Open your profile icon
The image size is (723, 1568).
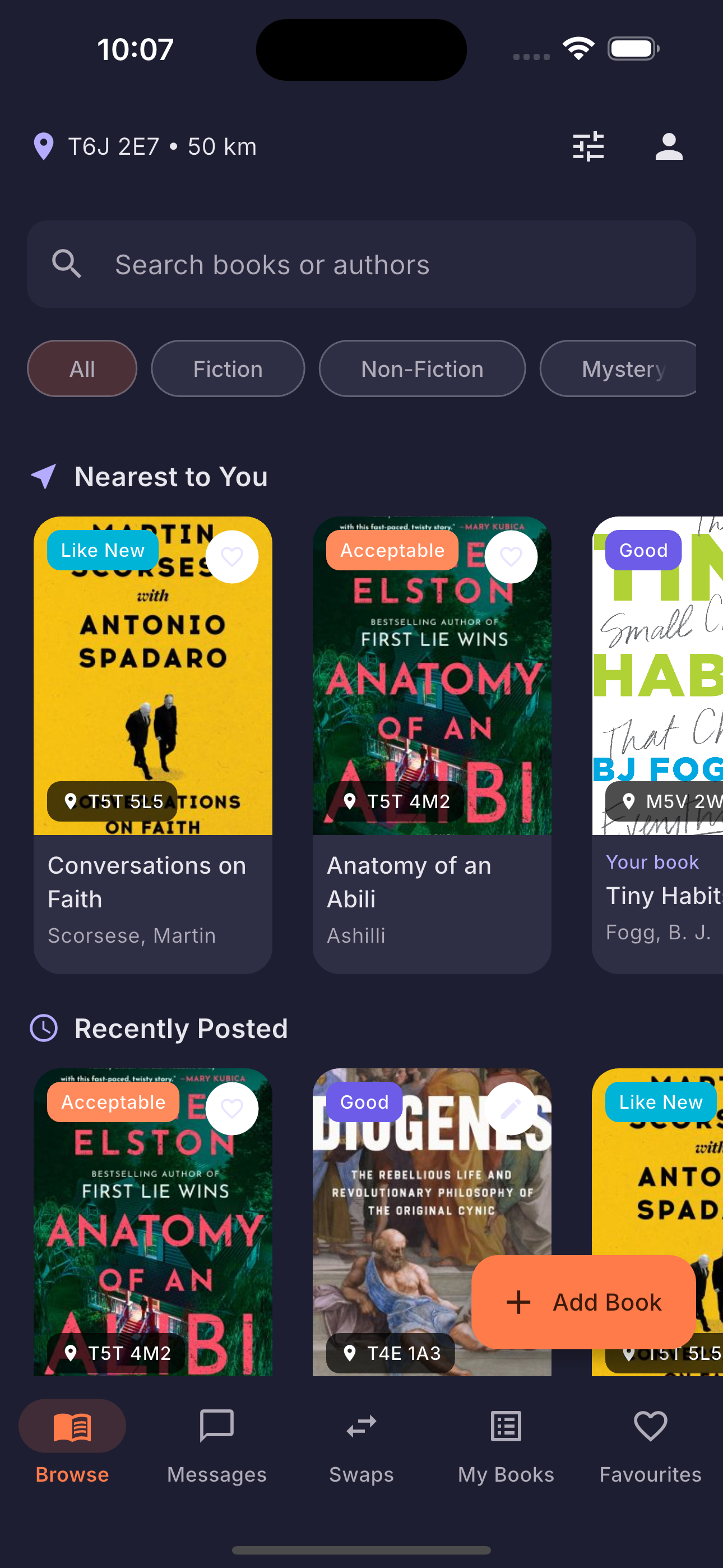[668, 146]
